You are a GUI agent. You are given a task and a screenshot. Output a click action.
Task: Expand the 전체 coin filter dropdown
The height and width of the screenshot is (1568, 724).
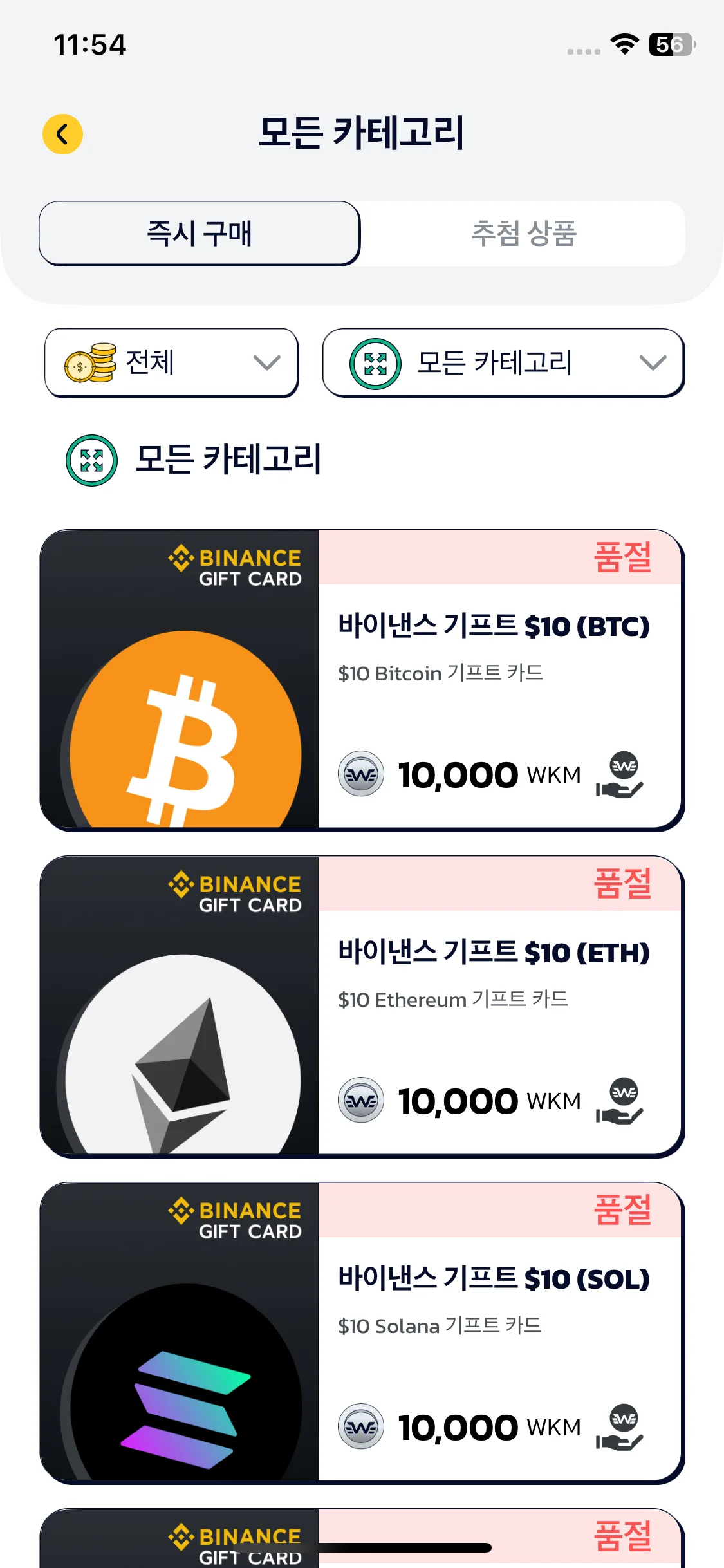point(171,362)
